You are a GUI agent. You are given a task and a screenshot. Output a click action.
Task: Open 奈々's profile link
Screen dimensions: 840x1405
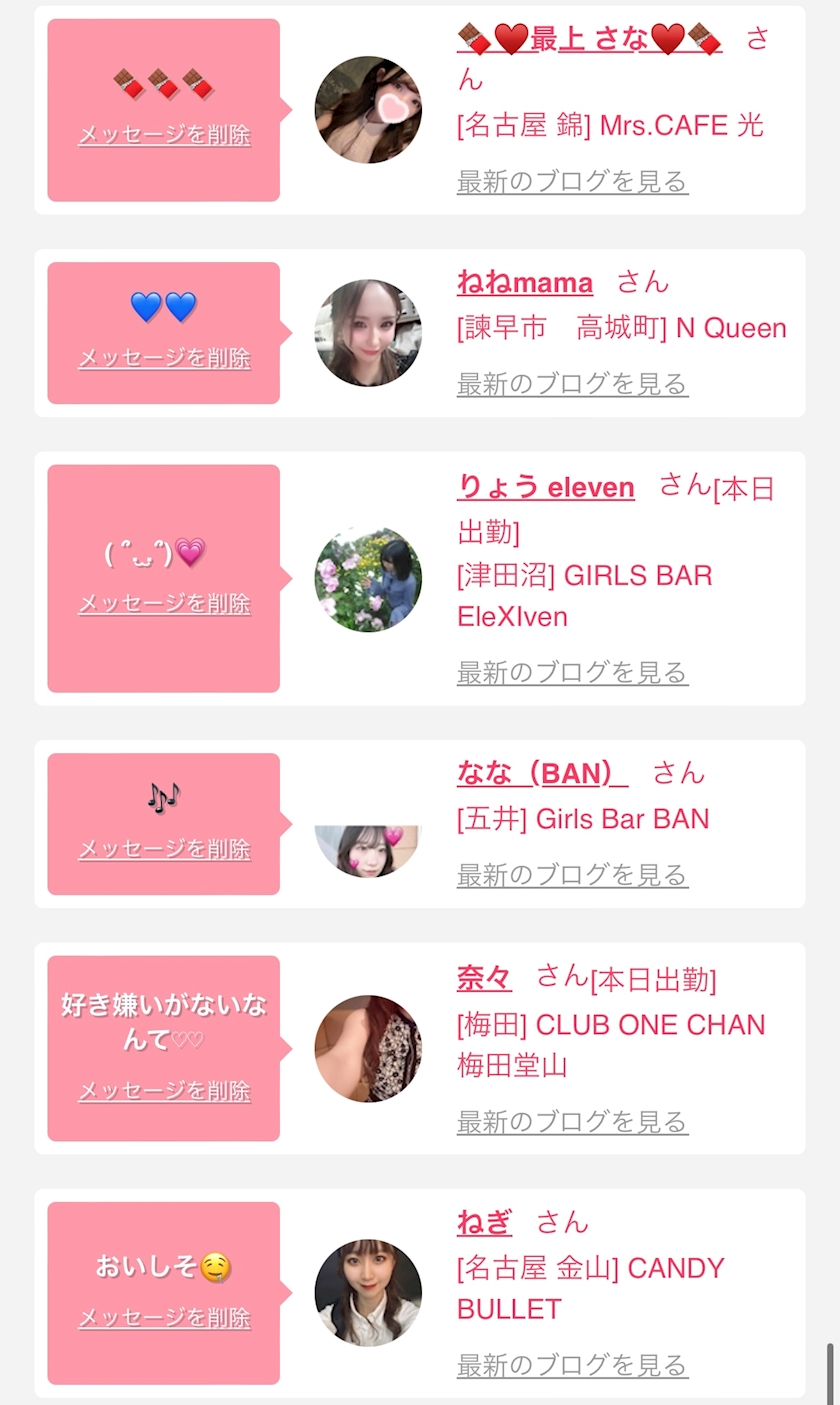484,977
